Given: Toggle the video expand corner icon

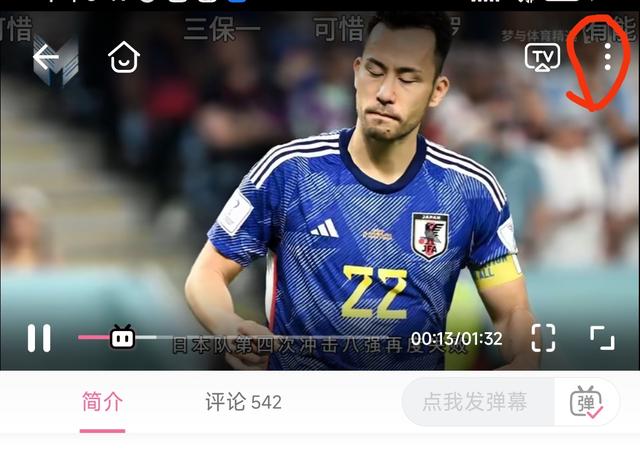Looking at the screenshot, I should click(x=602, y=338).
